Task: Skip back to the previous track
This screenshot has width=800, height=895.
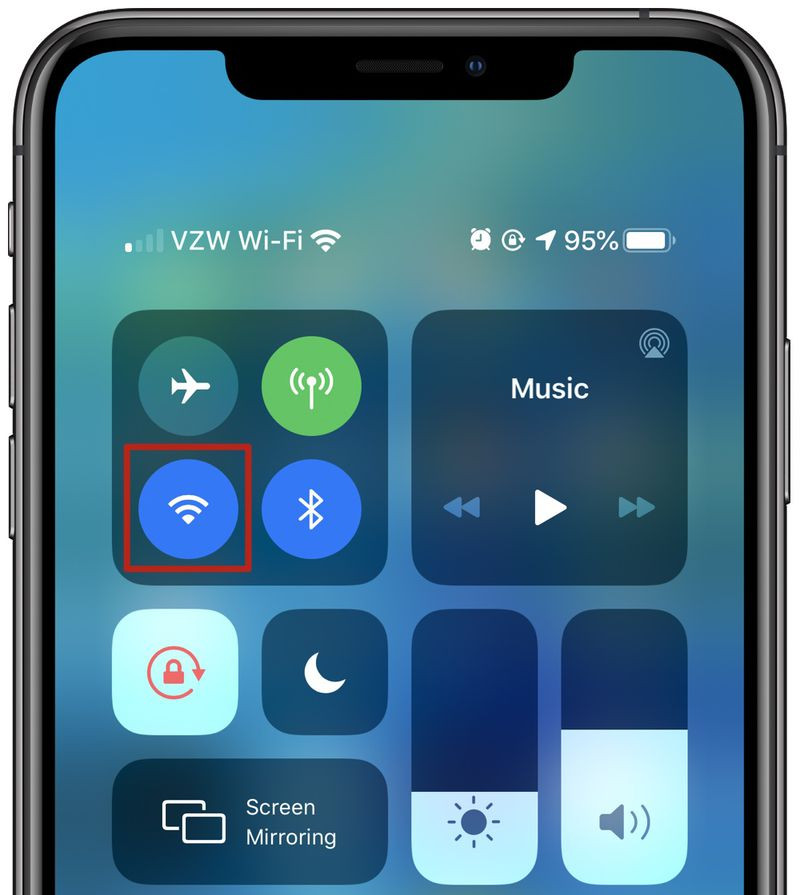Action: point(461,508)
